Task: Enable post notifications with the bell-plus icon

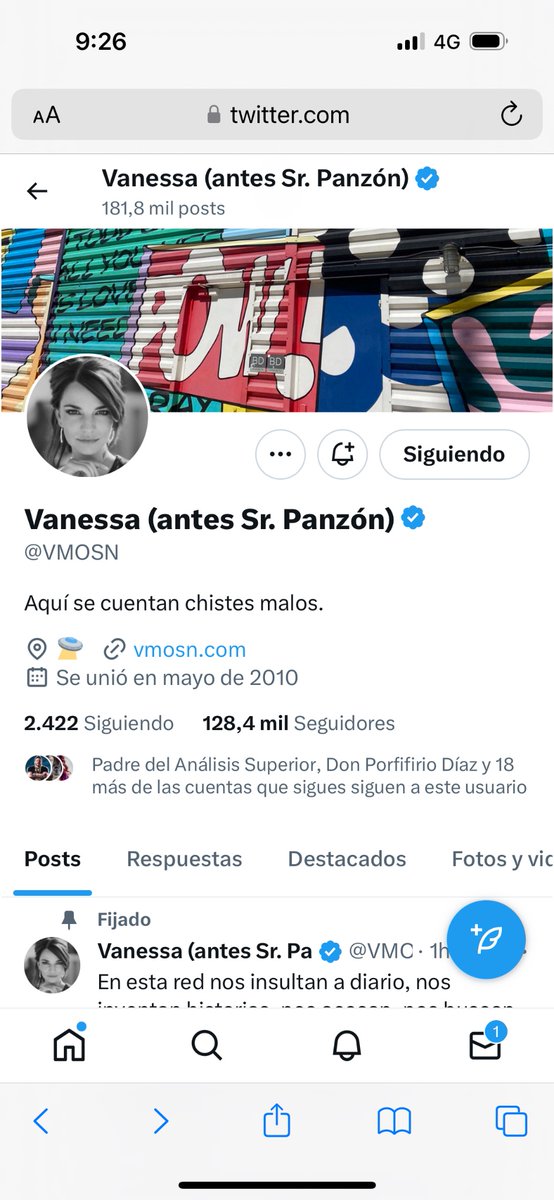Action: coord(343,455)
